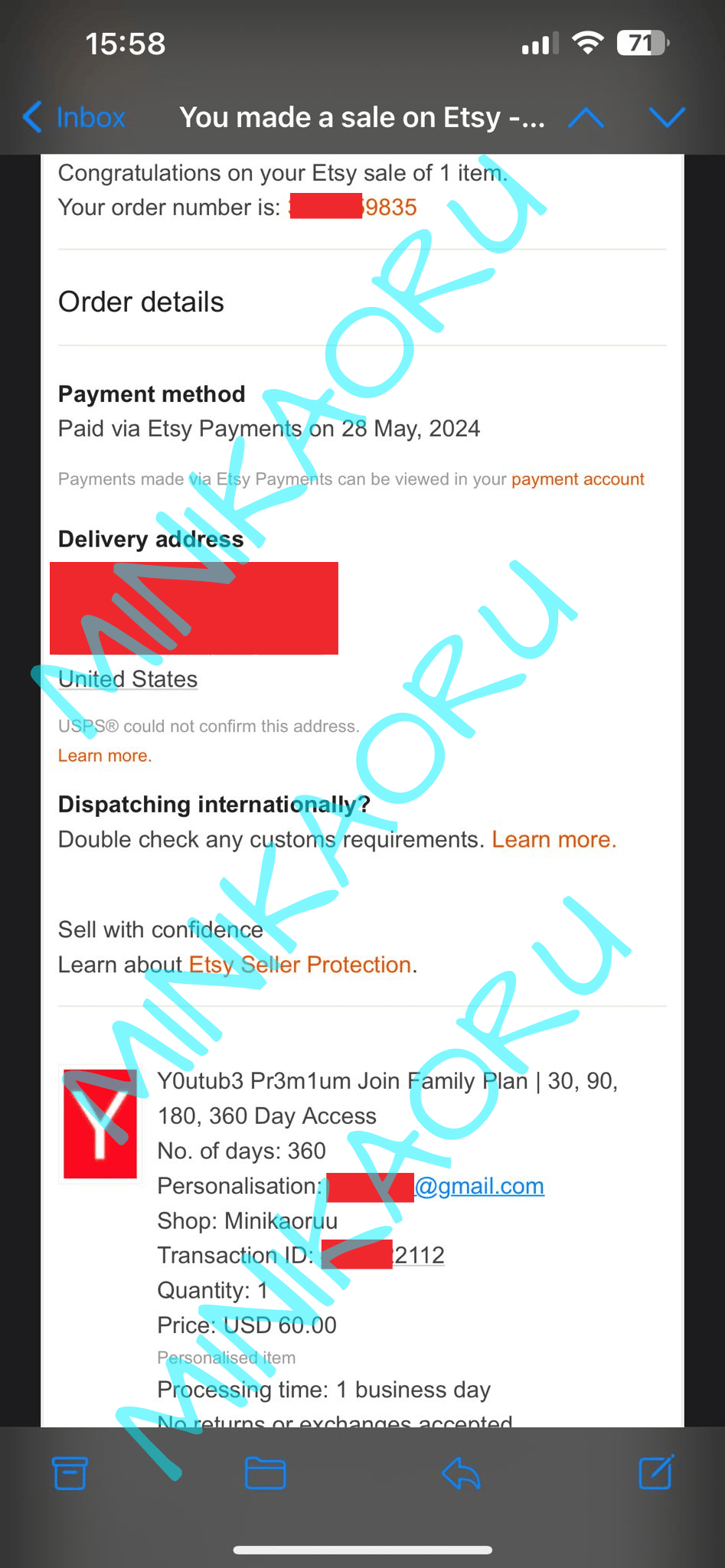Open the Y0utub3 Pr3m1um listing thumbnail

(100, 1123)
